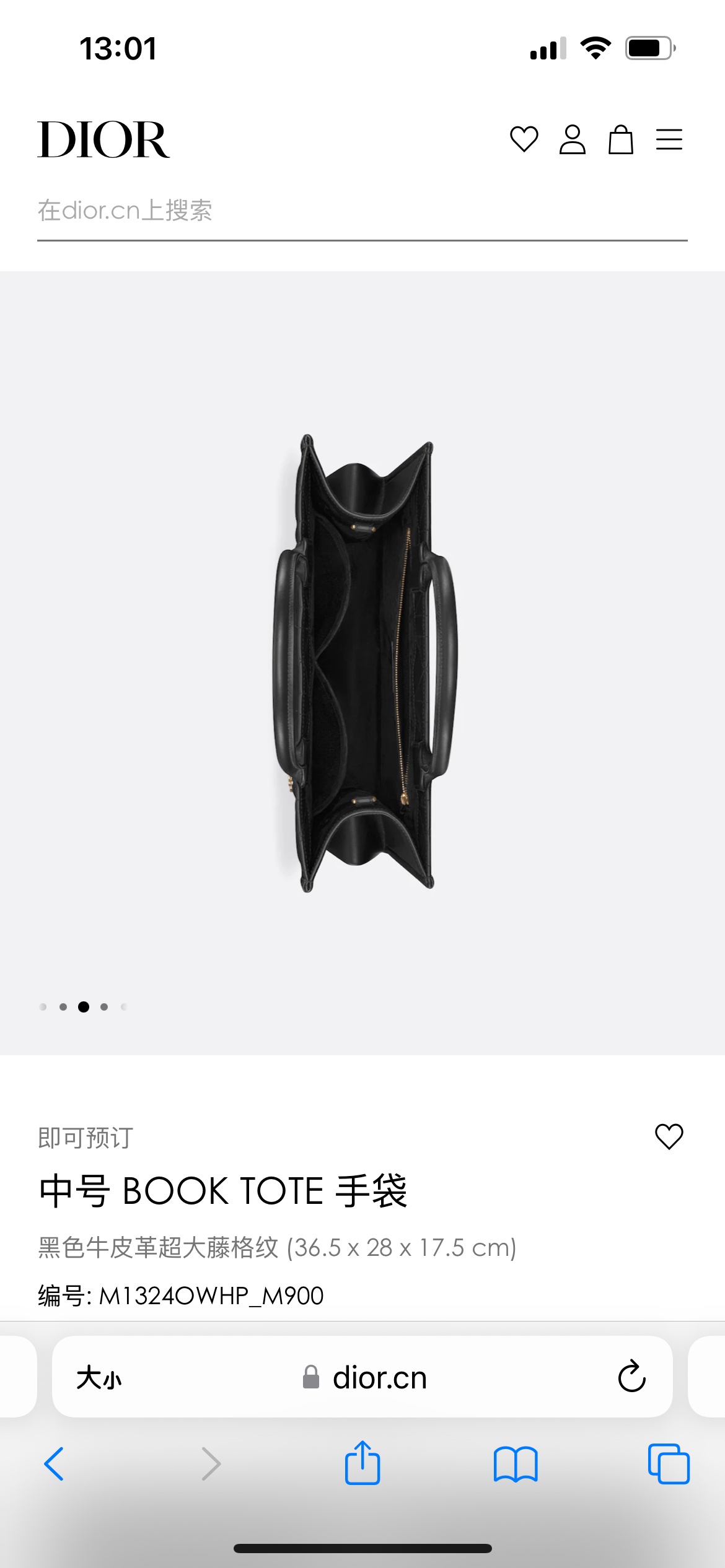The width and height of the screenshot is (725, 1568).
Task: Open the account profile icon
Action: click(572, 139)
